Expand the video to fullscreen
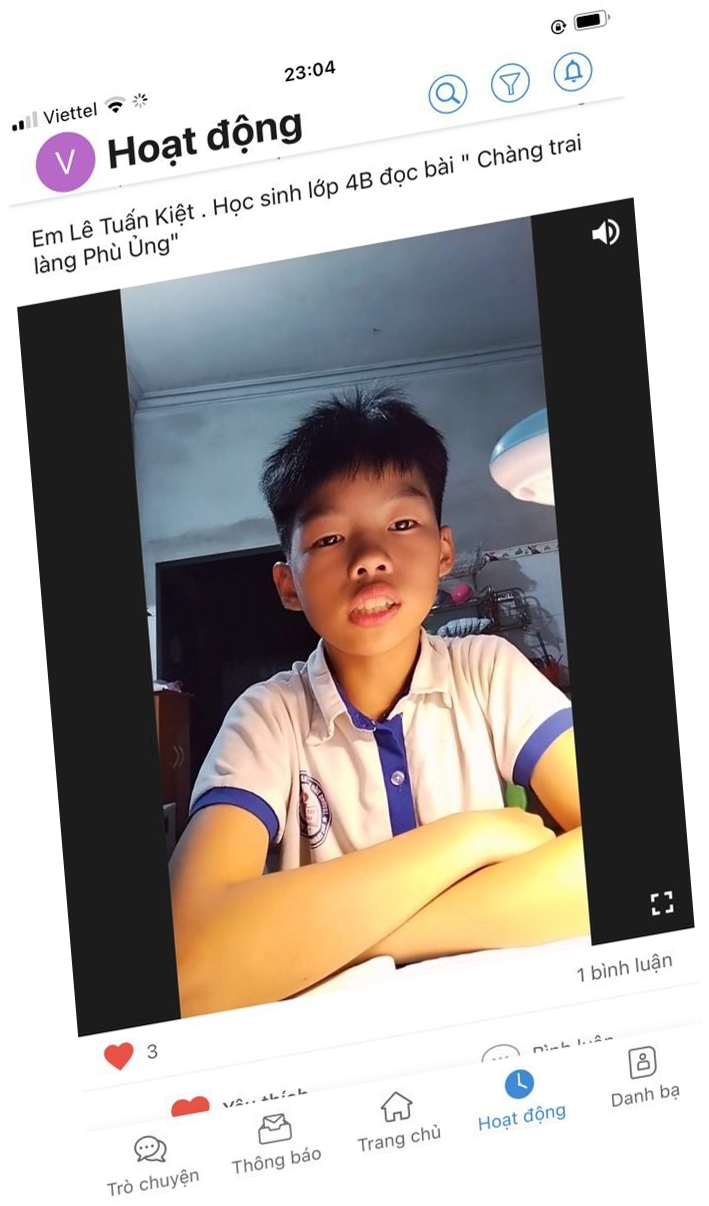The width and height of the screenshot is (709, 1206). coord(662,903)
